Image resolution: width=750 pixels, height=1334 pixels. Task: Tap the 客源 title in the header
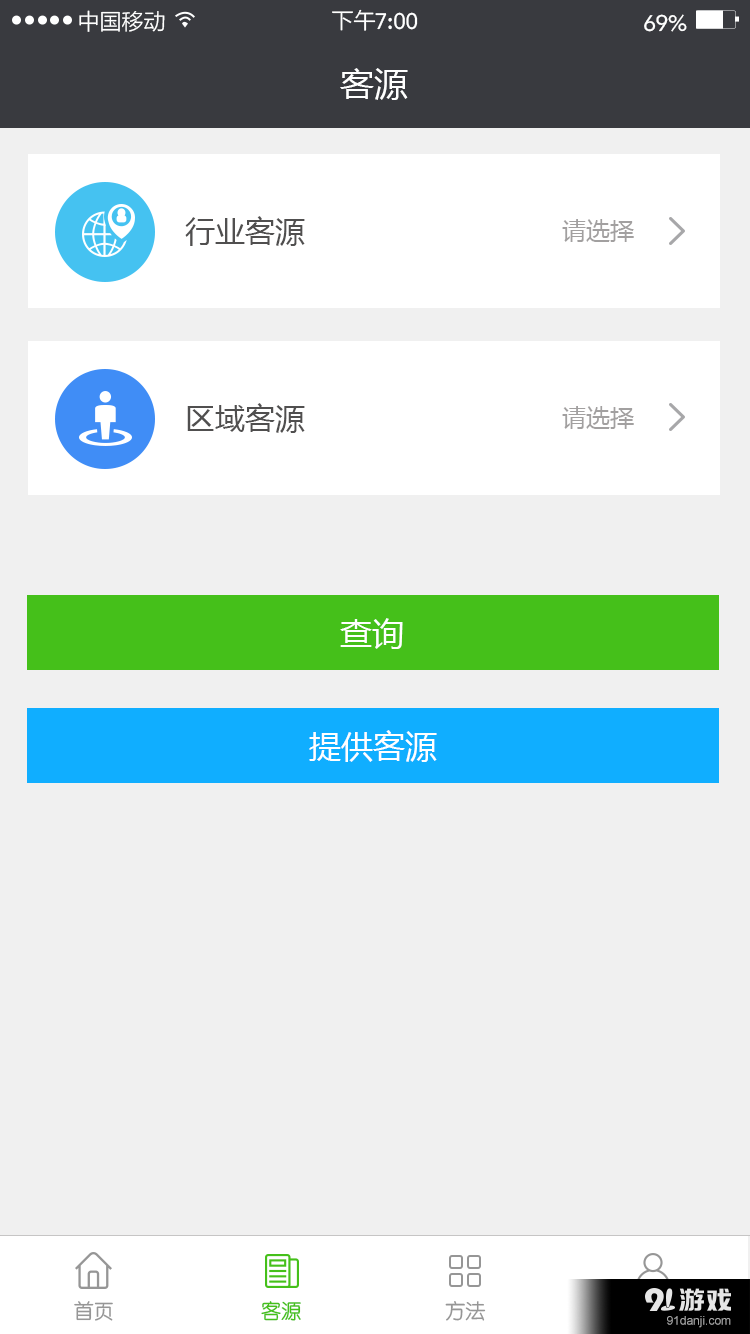pyautogui.click(x=375, y=86)
